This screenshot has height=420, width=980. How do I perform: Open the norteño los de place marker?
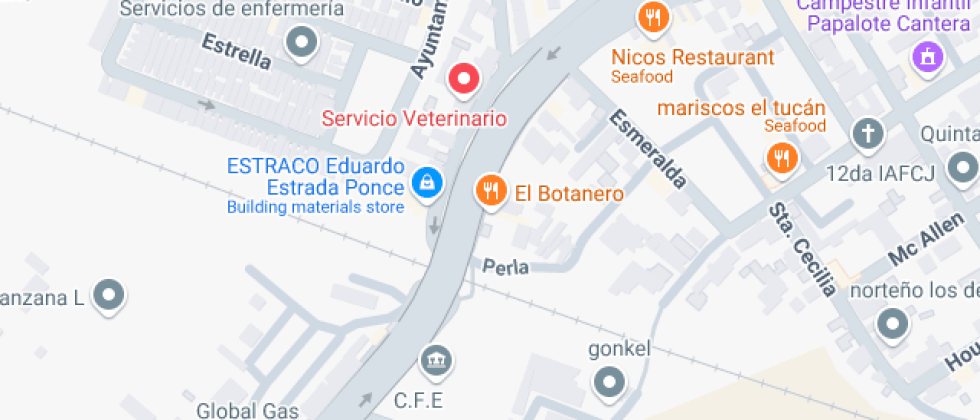[890, 323]
